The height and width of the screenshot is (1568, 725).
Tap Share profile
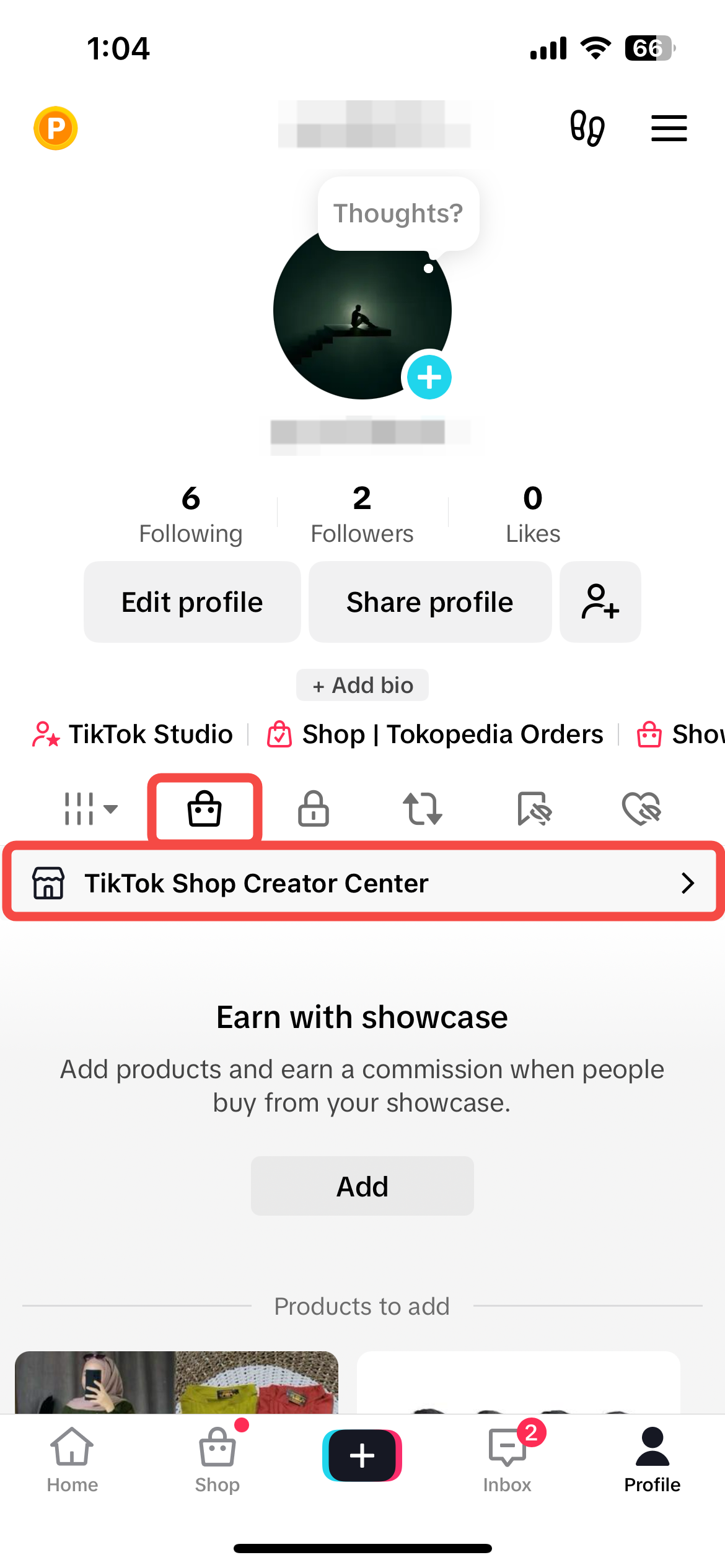(x=430, y=602)
